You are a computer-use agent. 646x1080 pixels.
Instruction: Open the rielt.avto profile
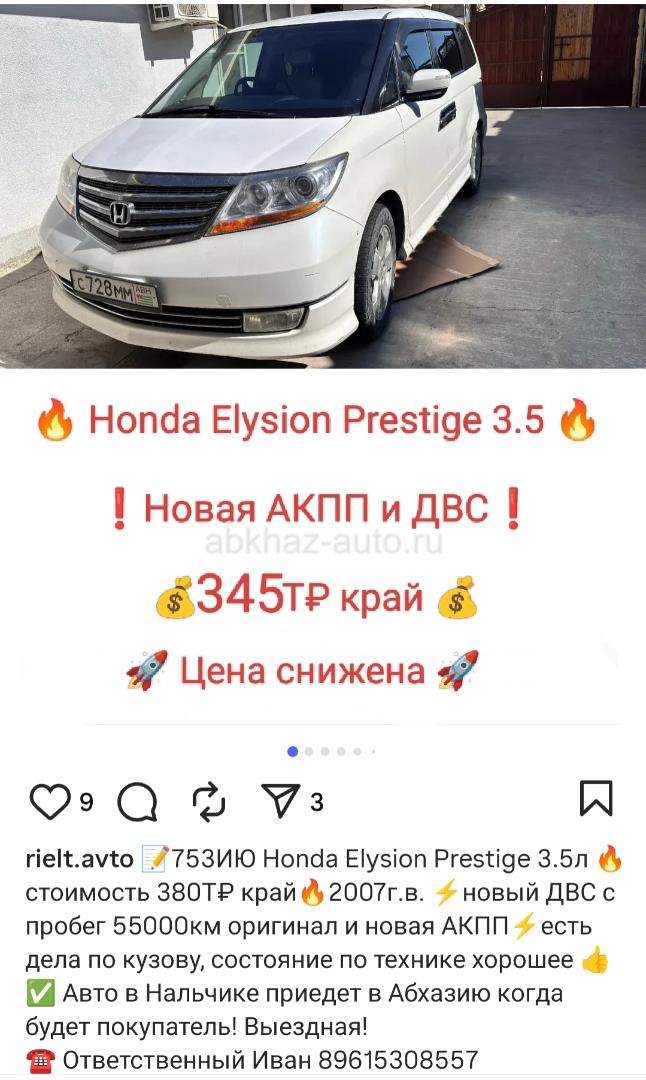[79, 859]
